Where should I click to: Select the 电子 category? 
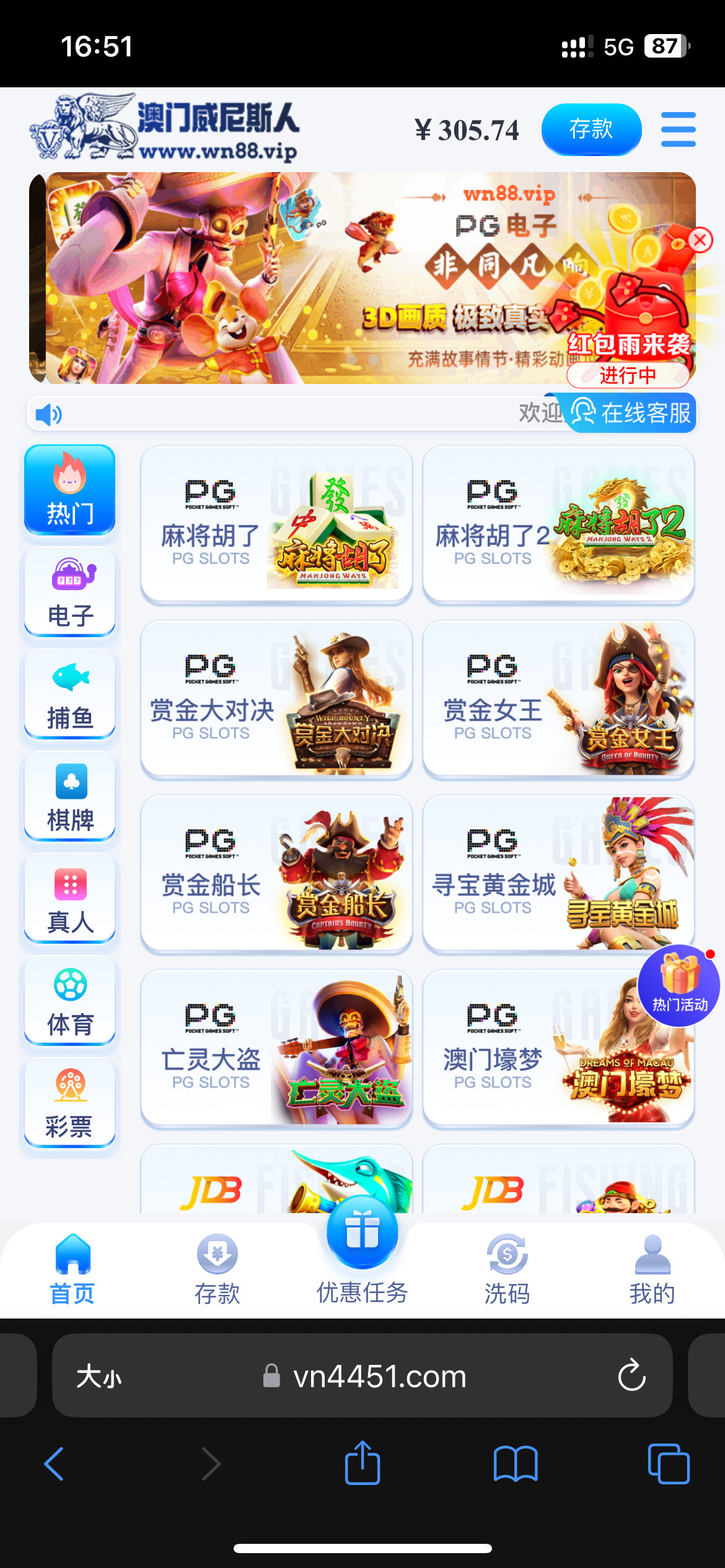point(70,592)
